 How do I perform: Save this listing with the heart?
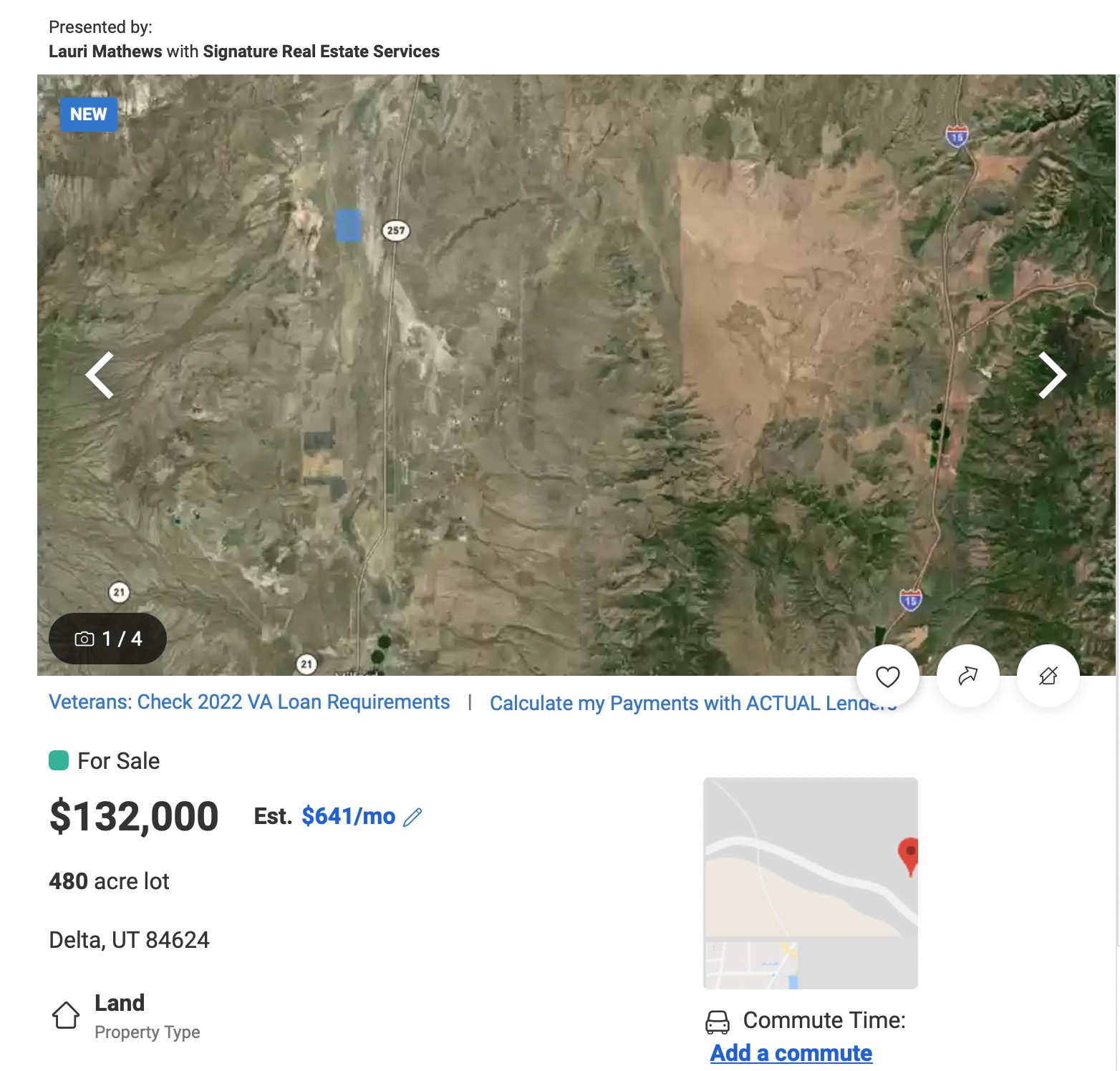tap(887, 677)
